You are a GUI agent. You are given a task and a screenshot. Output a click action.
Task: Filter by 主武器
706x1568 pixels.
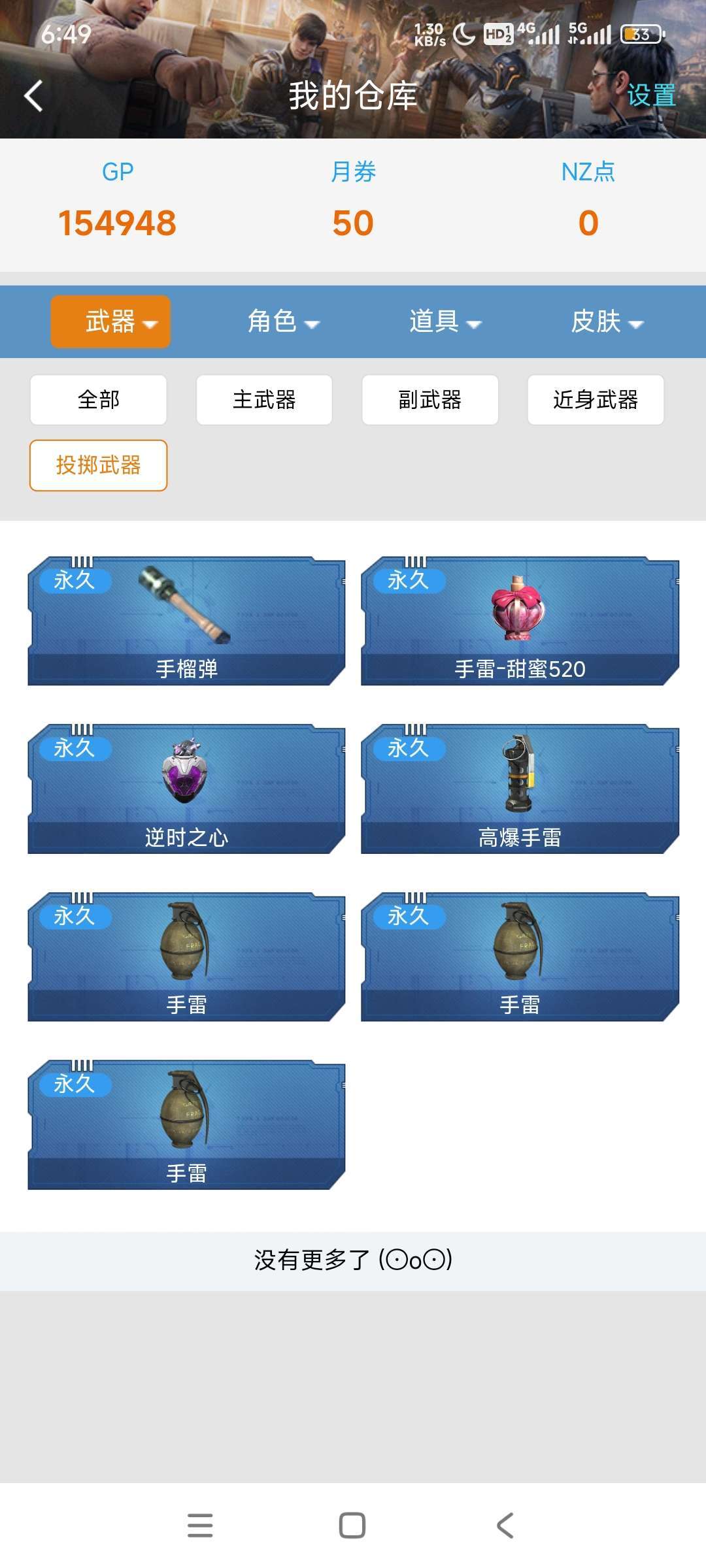pos(264,400)
